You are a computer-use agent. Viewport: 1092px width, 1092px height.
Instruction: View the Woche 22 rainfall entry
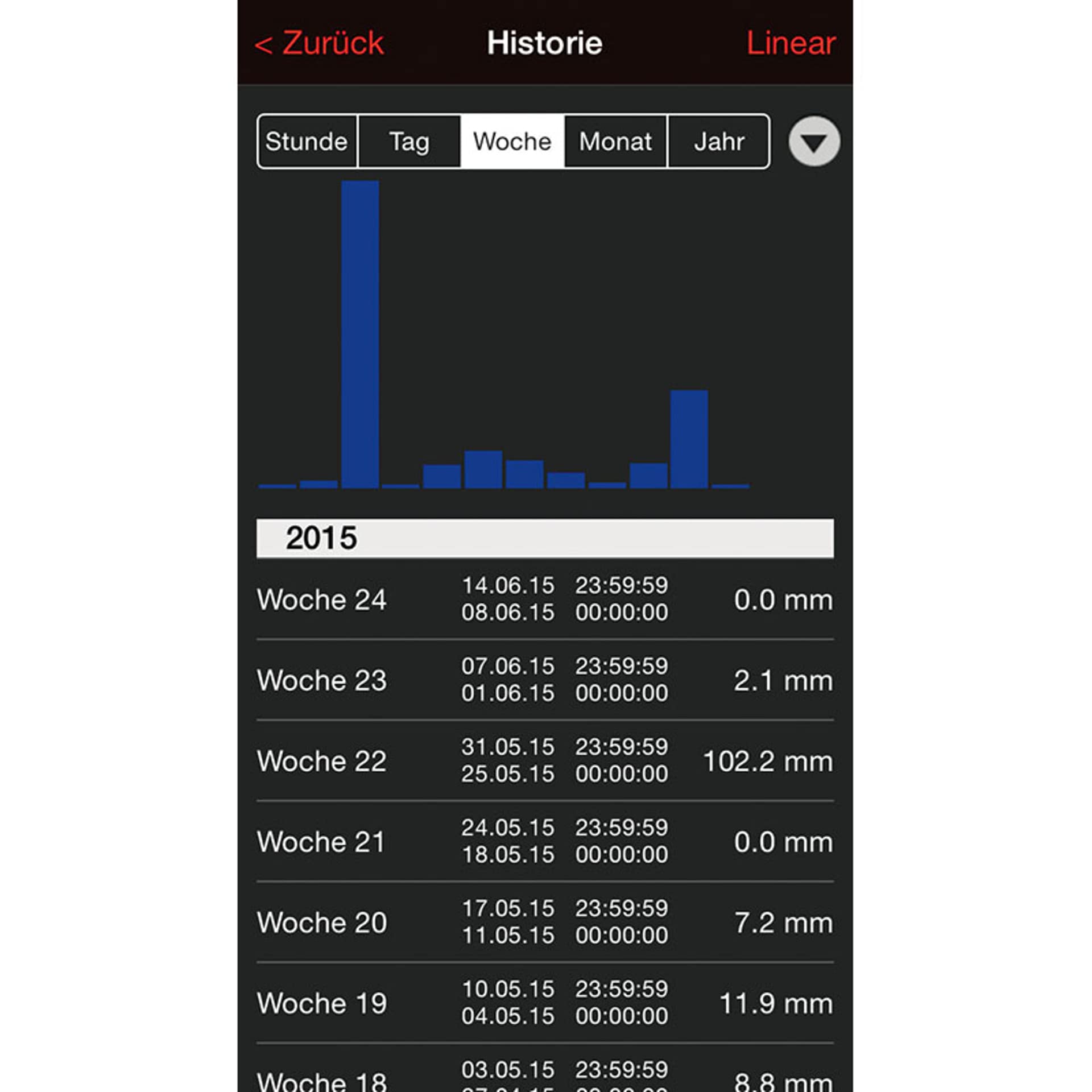[544, 760]
